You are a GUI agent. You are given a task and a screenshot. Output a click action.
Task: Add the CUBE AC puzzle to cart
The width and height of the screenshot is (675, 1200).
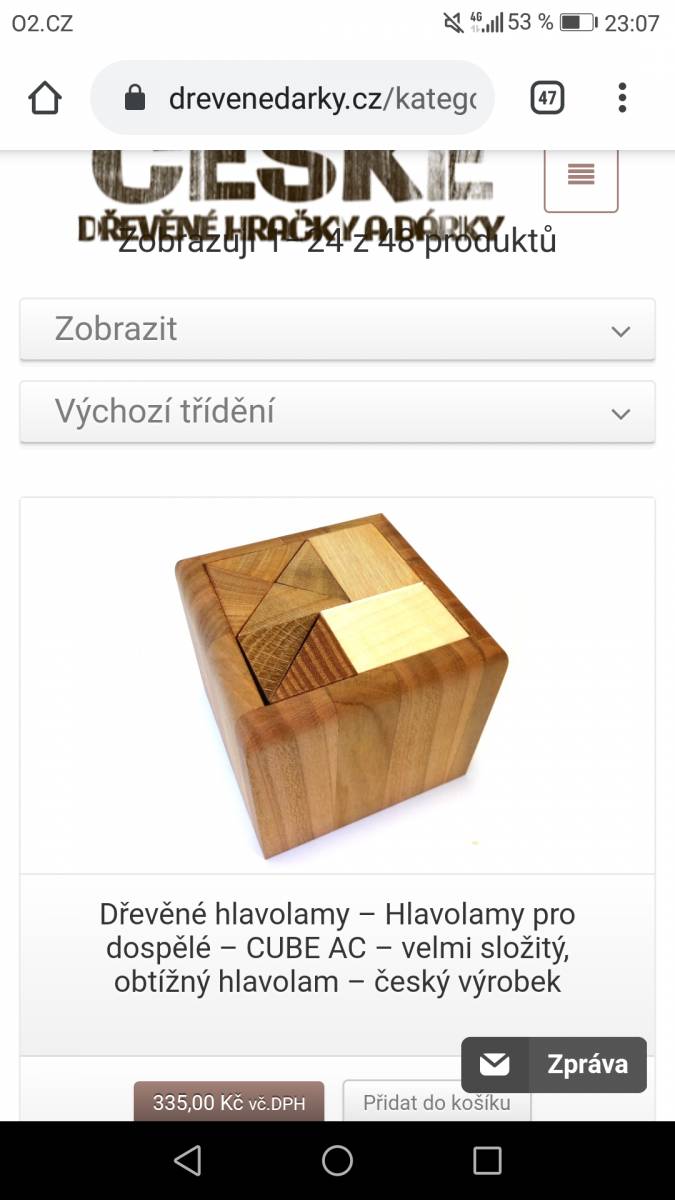click(x=436, y=1102)
